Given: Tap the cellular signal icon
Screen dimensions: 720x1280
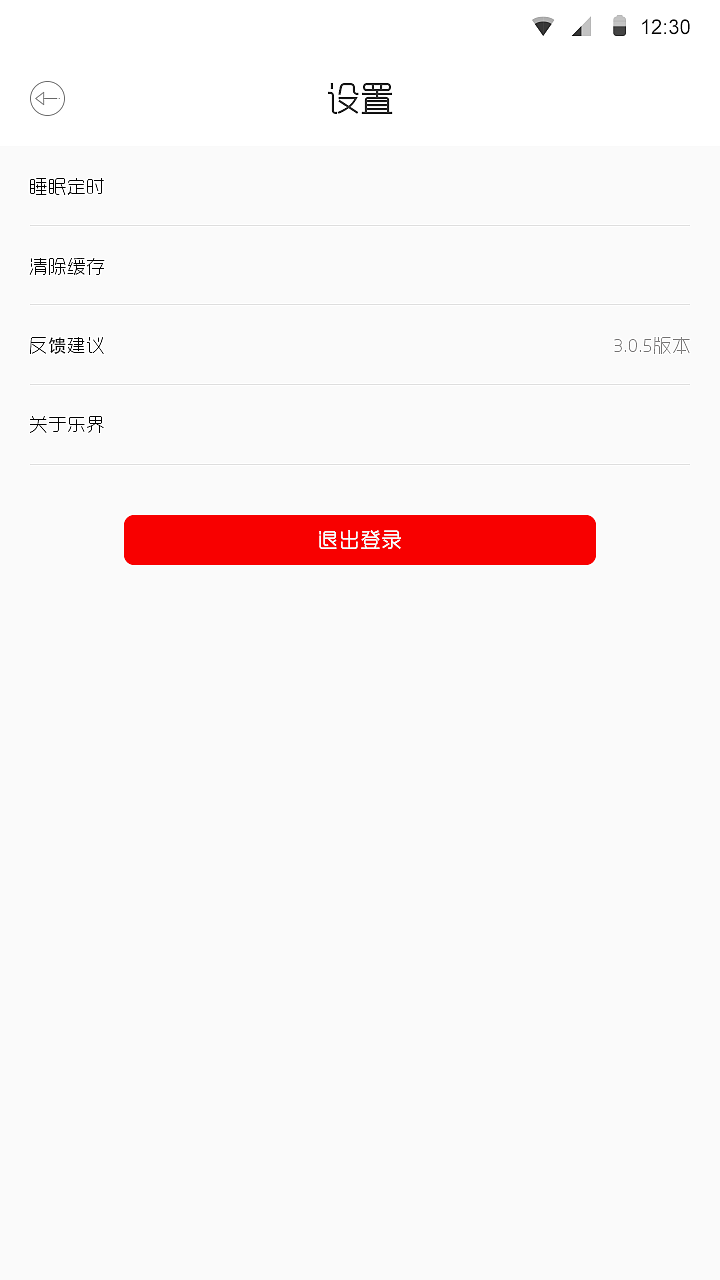Looking at the screenshot, I should pyautogui.click(x=582, y=26).
